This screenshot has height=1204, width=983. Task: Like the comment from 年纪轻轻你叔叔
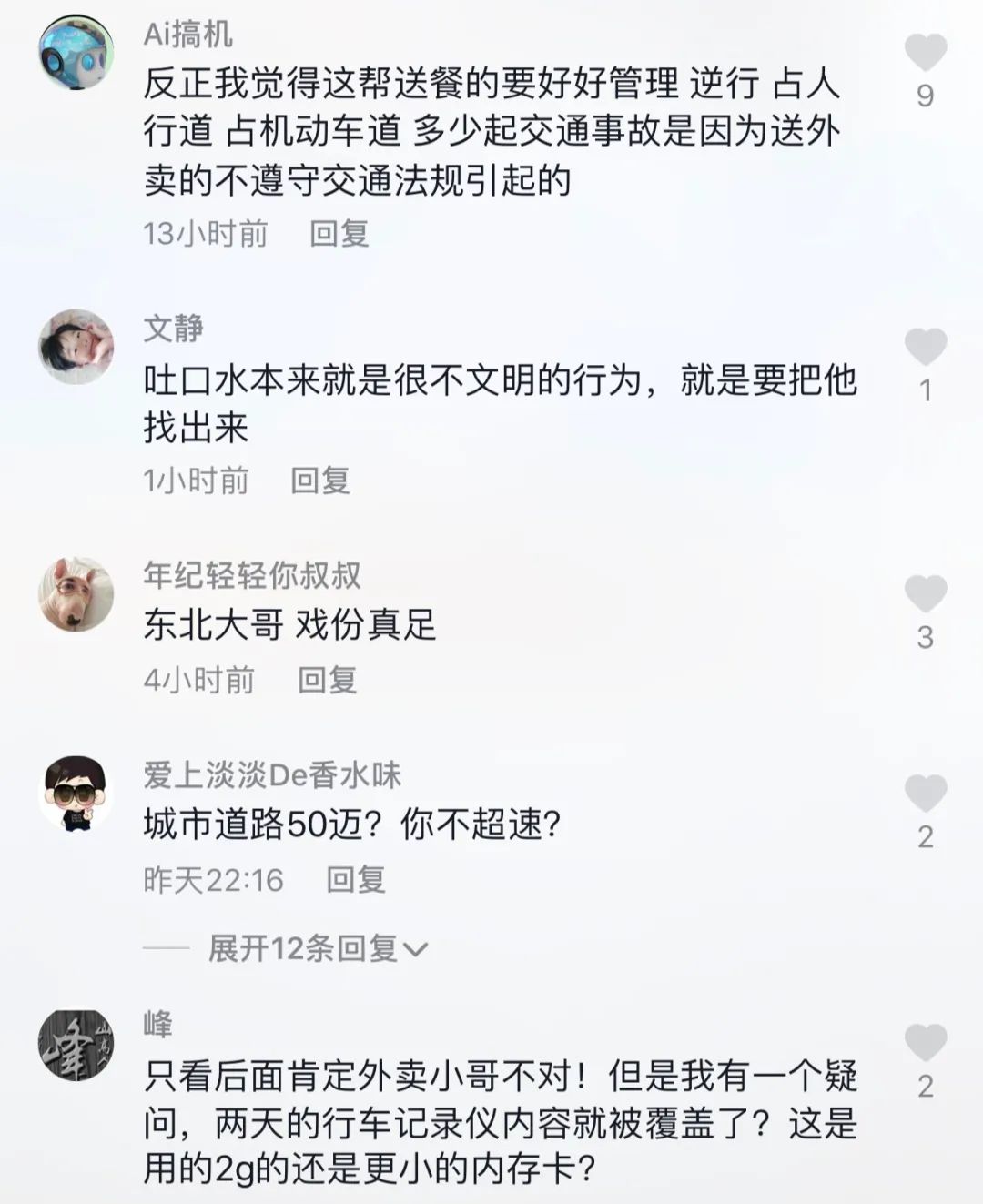(925, 594)
